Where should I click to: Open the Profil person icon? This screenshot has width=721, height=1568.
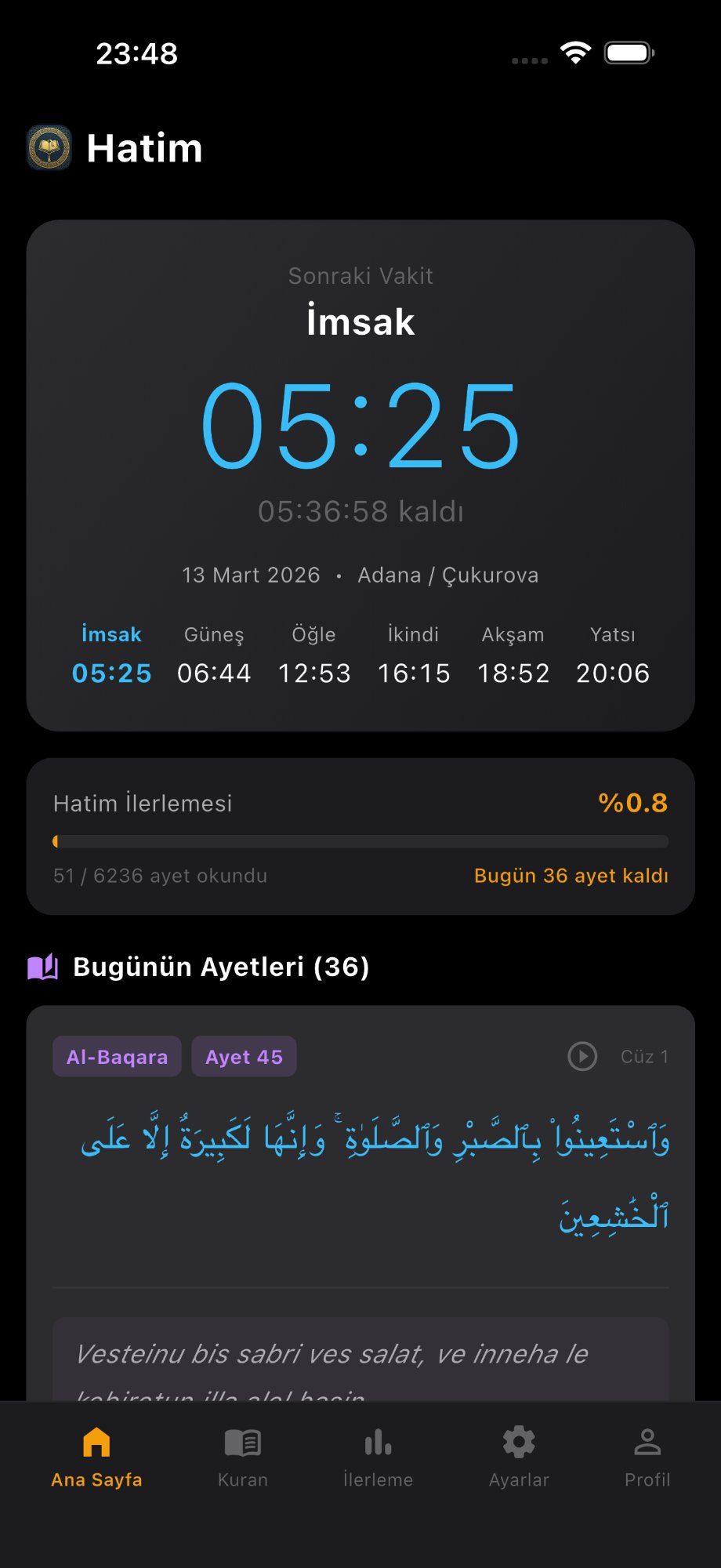click(648, 1441)
